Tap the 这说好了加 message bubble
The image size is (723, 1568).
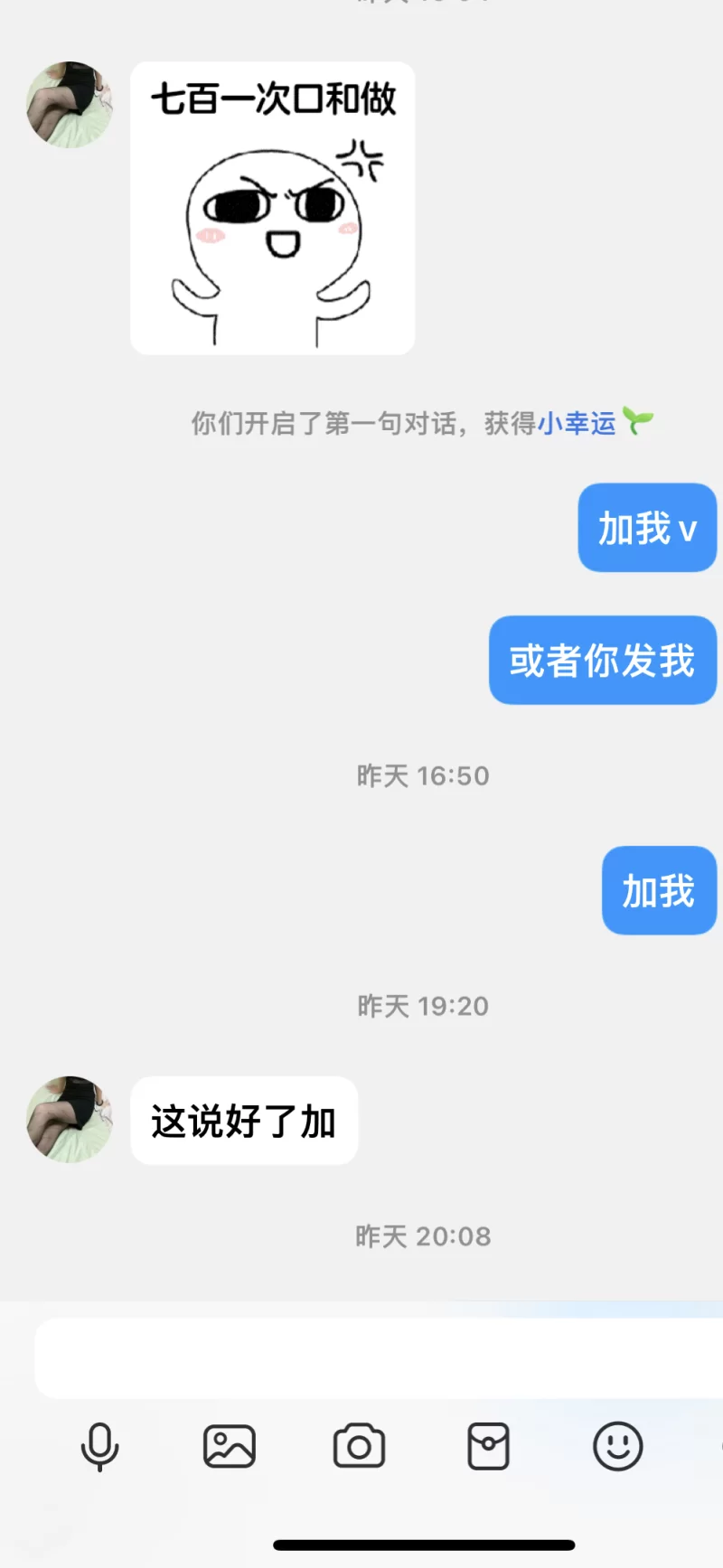click(244, 1122)
